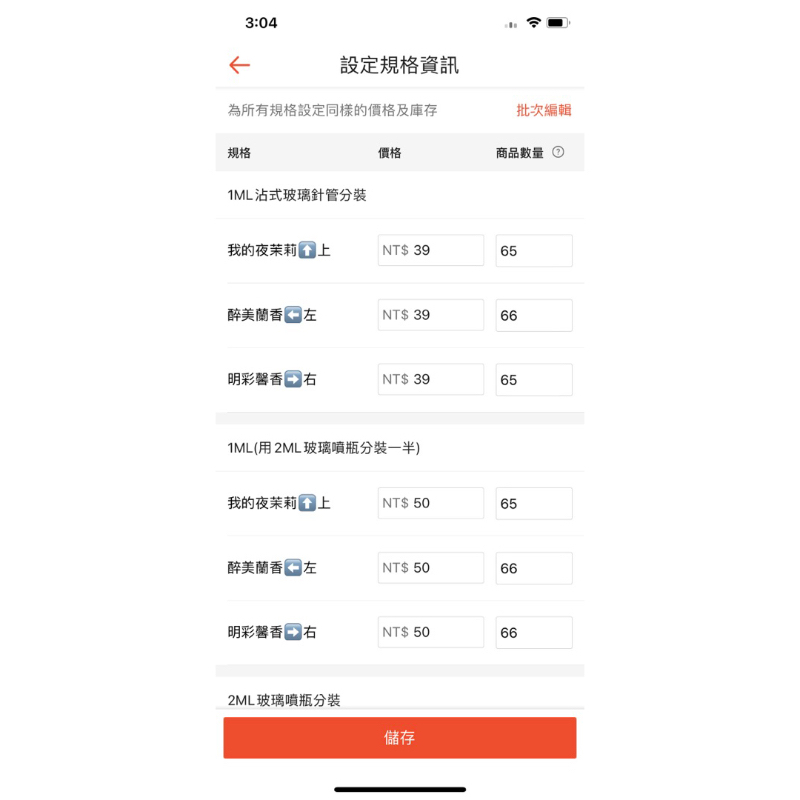Edit price of 明彩馨香 in 1ML沾式 section

pyautogui.click(x=431, y=380)
